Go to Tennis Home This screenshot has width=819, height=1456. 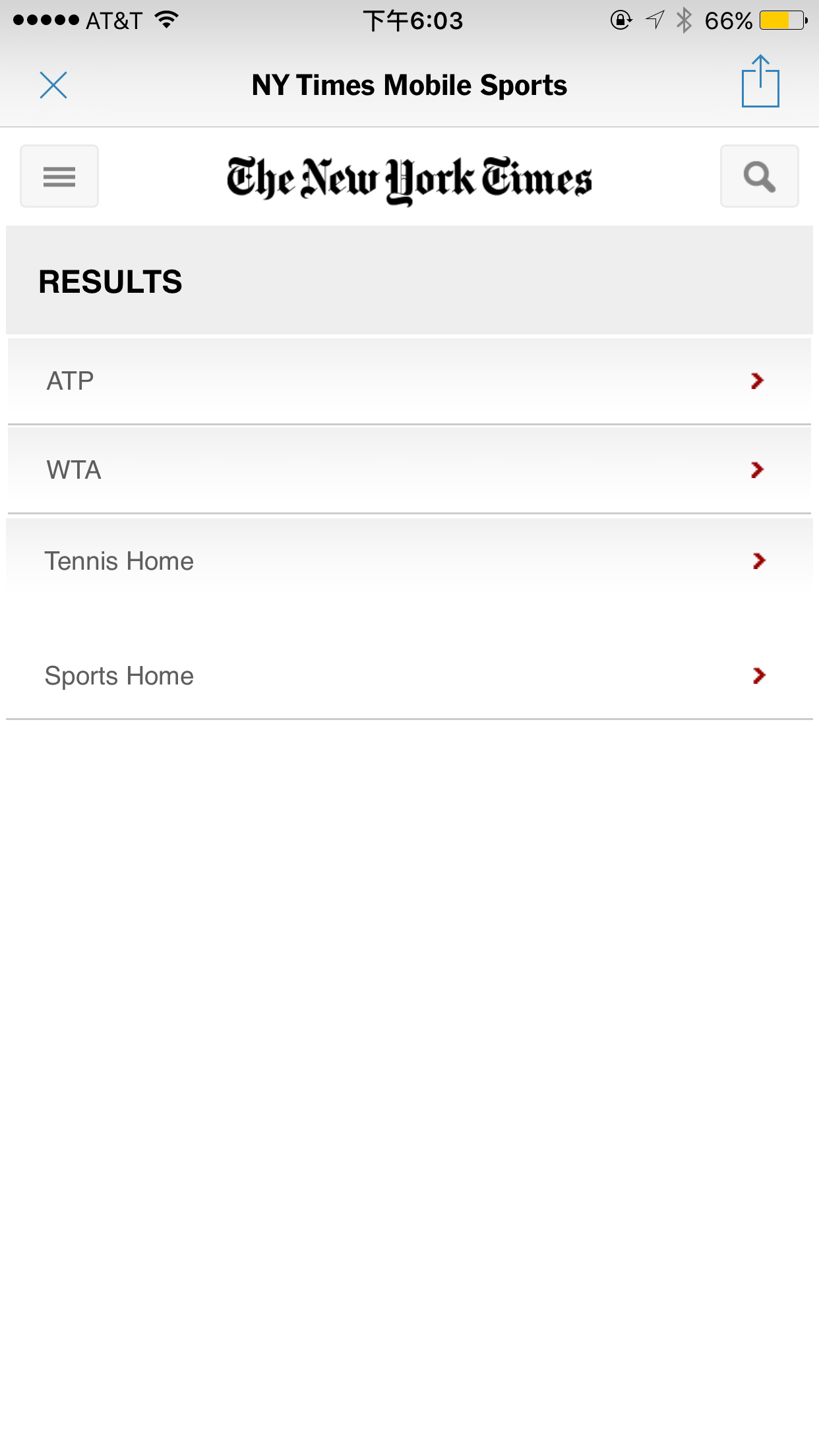pyautogui.click(x=409, y=561)
